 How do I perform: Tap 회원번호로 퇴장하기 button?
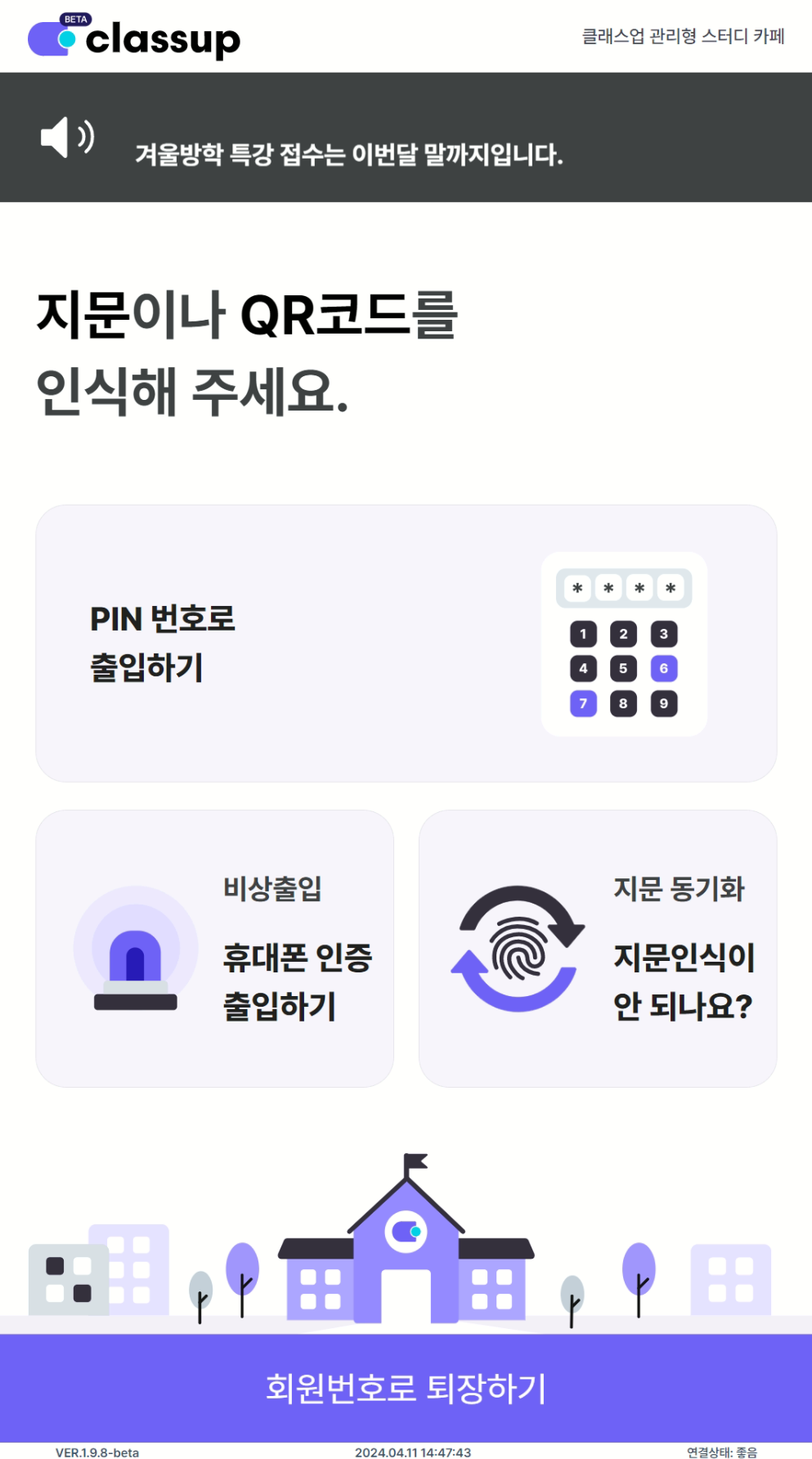pyautogui.click(x=406, y=1388)
